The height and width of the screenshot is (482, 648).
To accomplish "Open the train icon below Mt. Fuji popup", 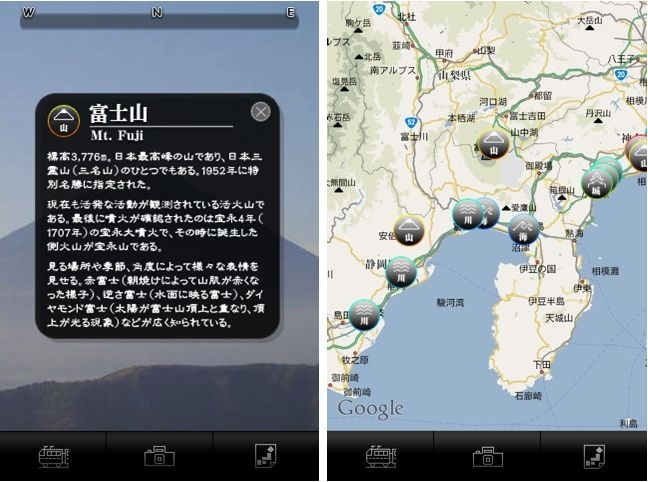I will [53, 456].
